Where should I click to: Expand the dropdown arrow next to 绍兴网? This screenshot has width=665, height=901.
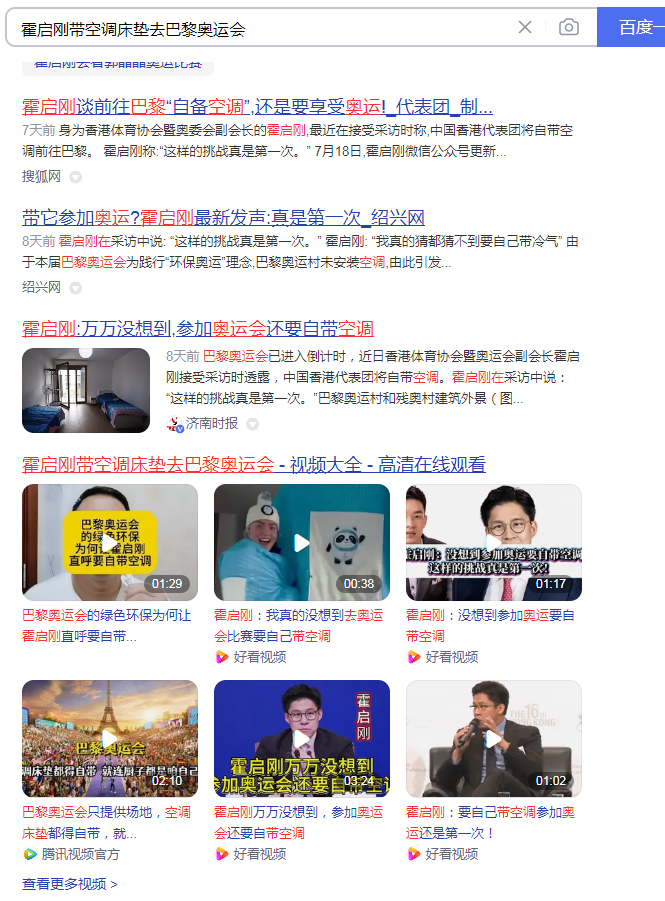click(x=75, y=288)
